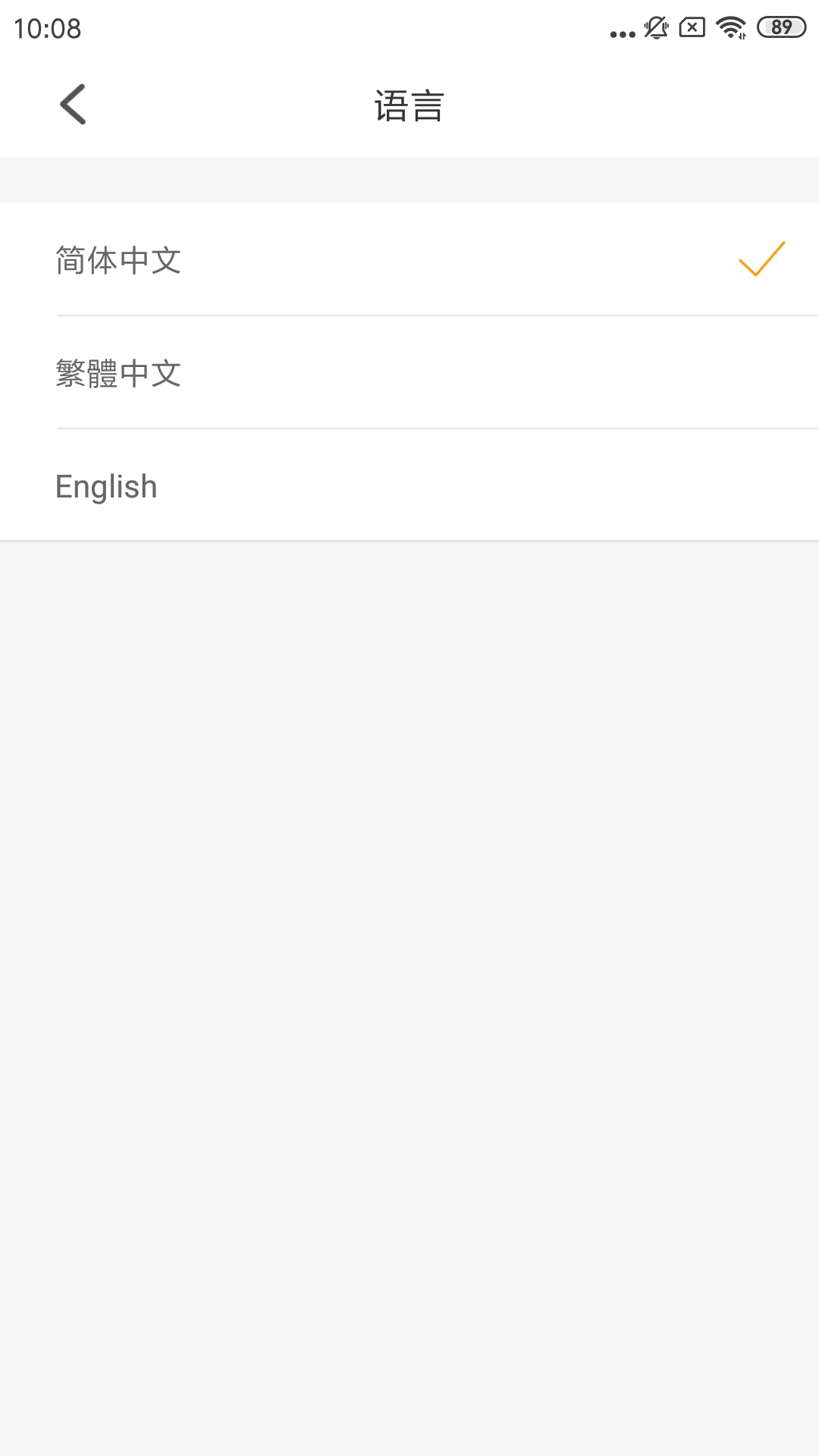Image resolution: width=819 pixels, height=1456 pixels.
Task: Select 简体中文 as the language
Action: click(409, 260)
